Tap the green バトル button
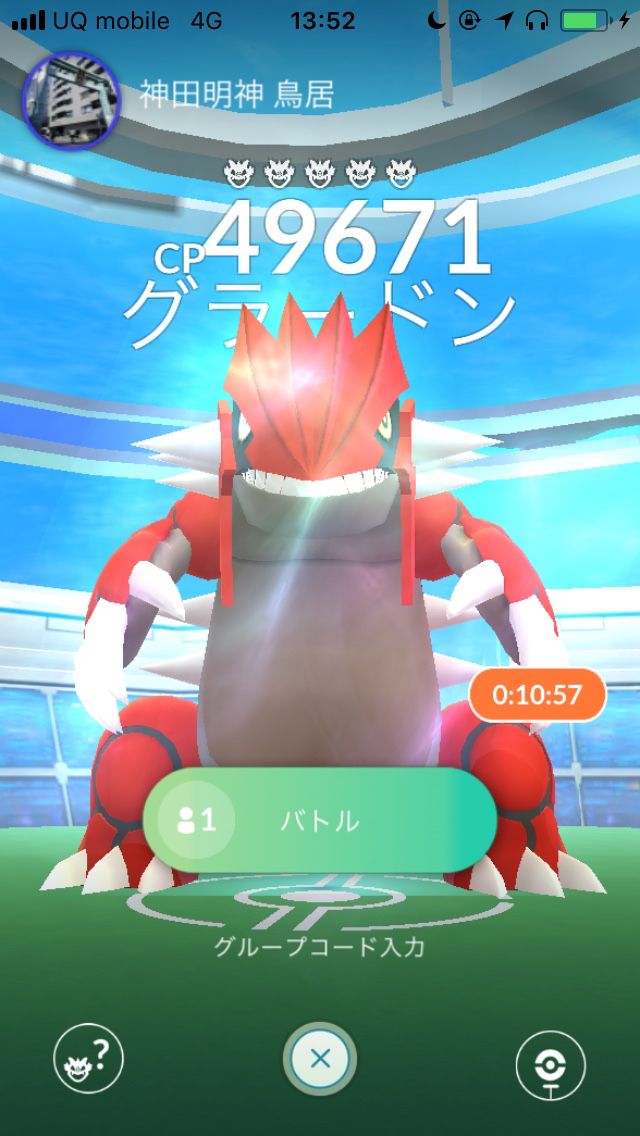Viewport: 640px width, 1136px height. point(320,821)
